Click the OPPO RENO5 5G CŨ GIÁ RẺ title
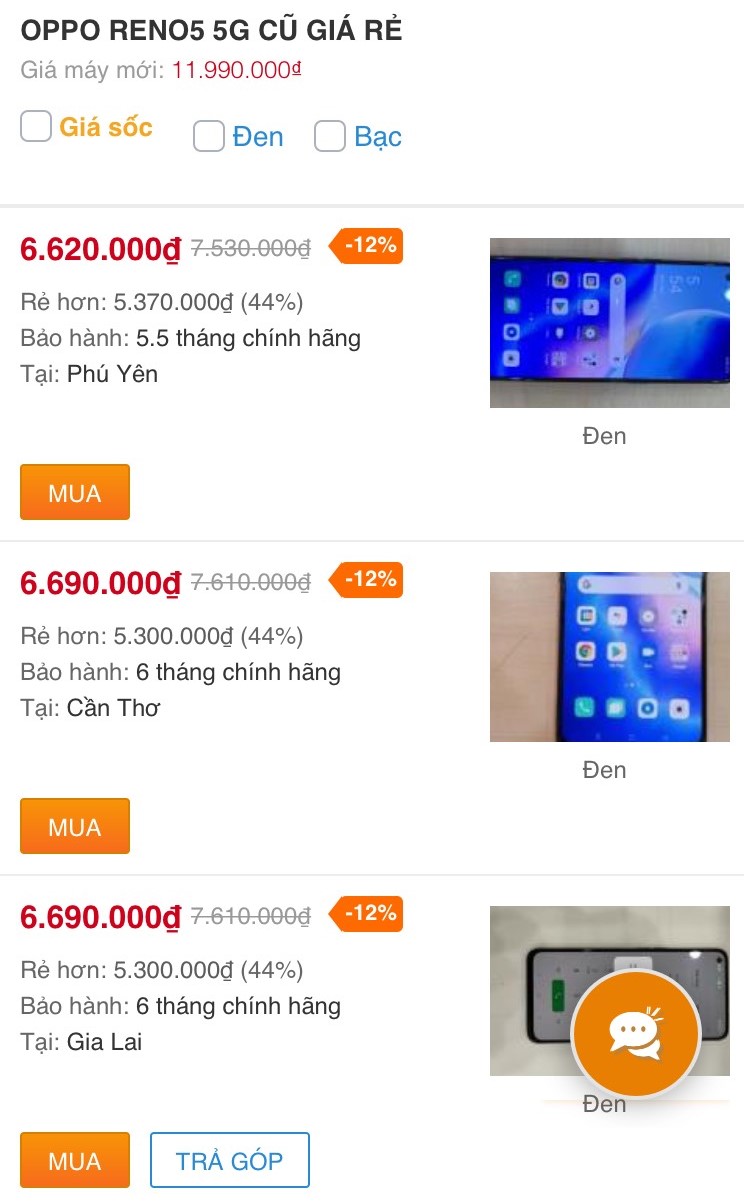 pos(211,31)
